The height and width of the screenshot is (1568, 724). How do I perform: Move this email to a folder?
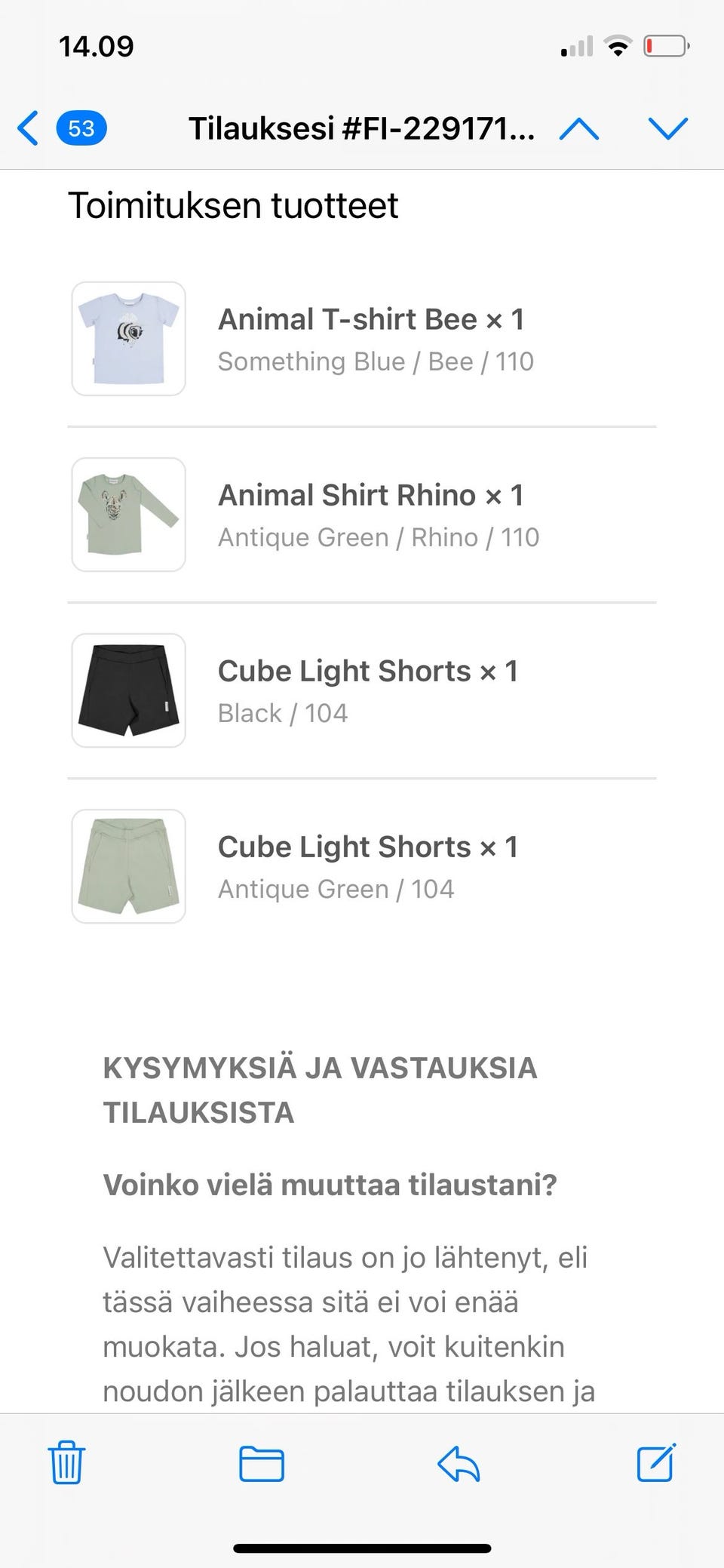[x=262, y=1463]
